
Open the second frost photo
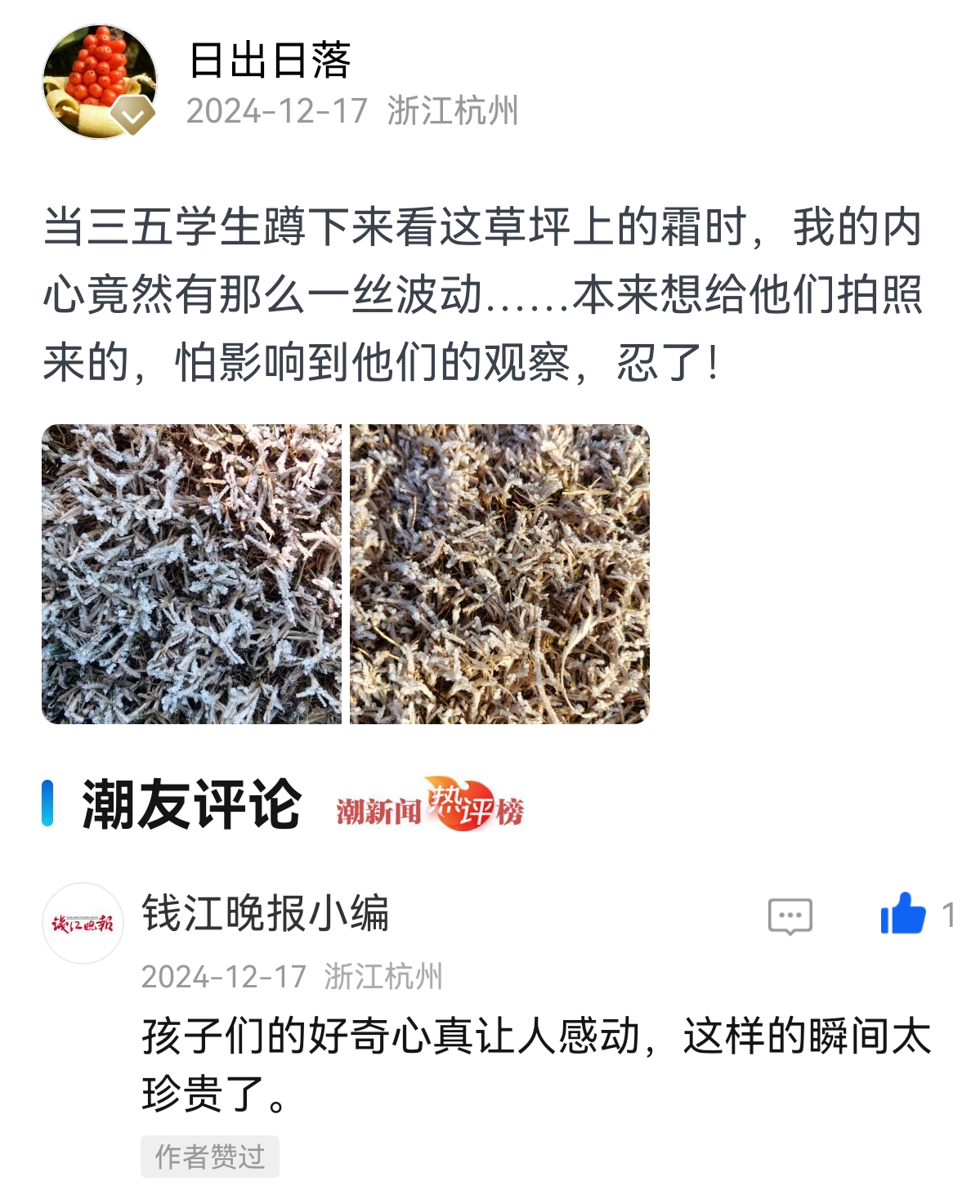click(499, 574)
